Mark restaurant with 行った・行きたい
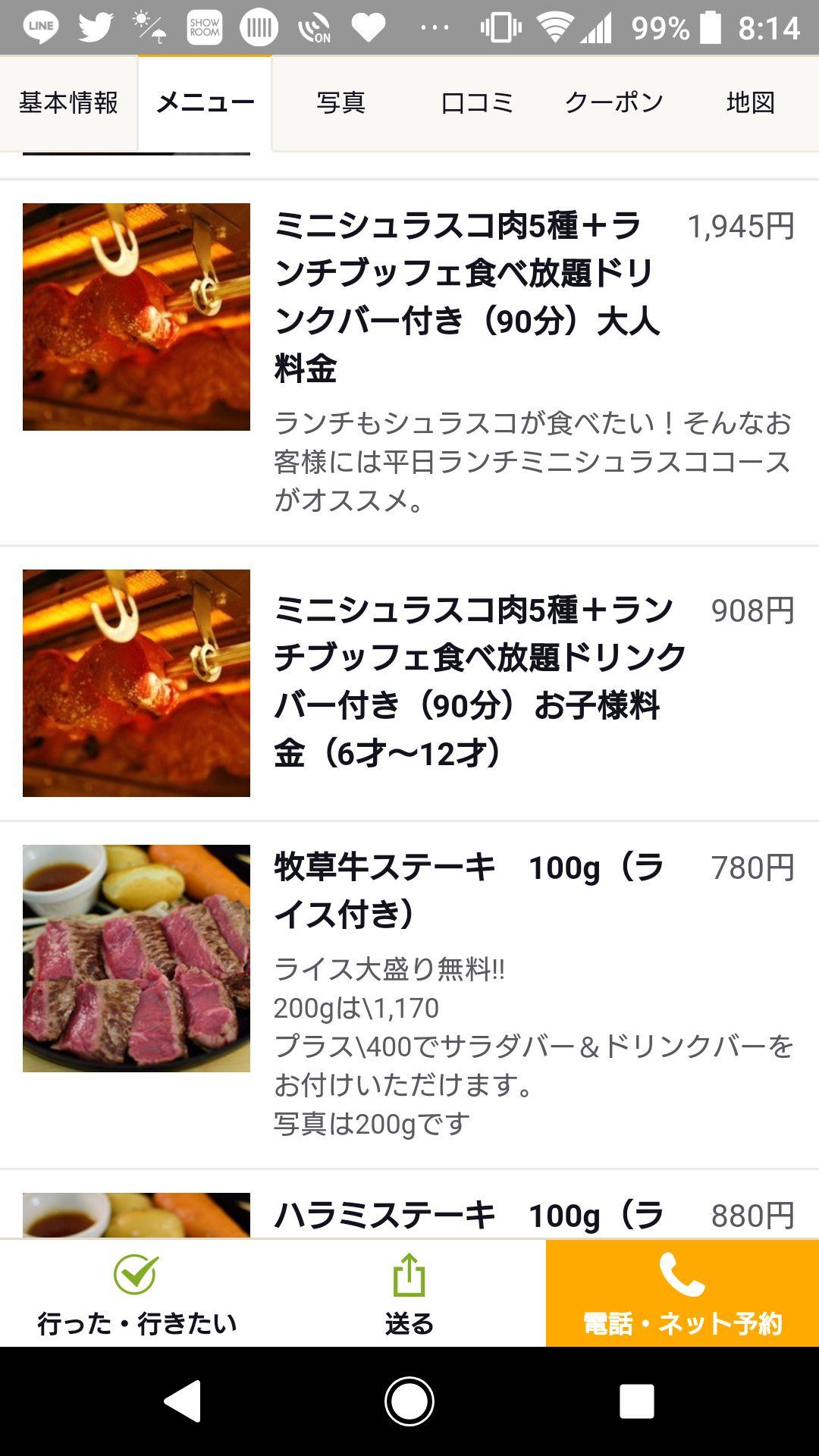The image size is (819, 1456). click(x=136, y=1294)
